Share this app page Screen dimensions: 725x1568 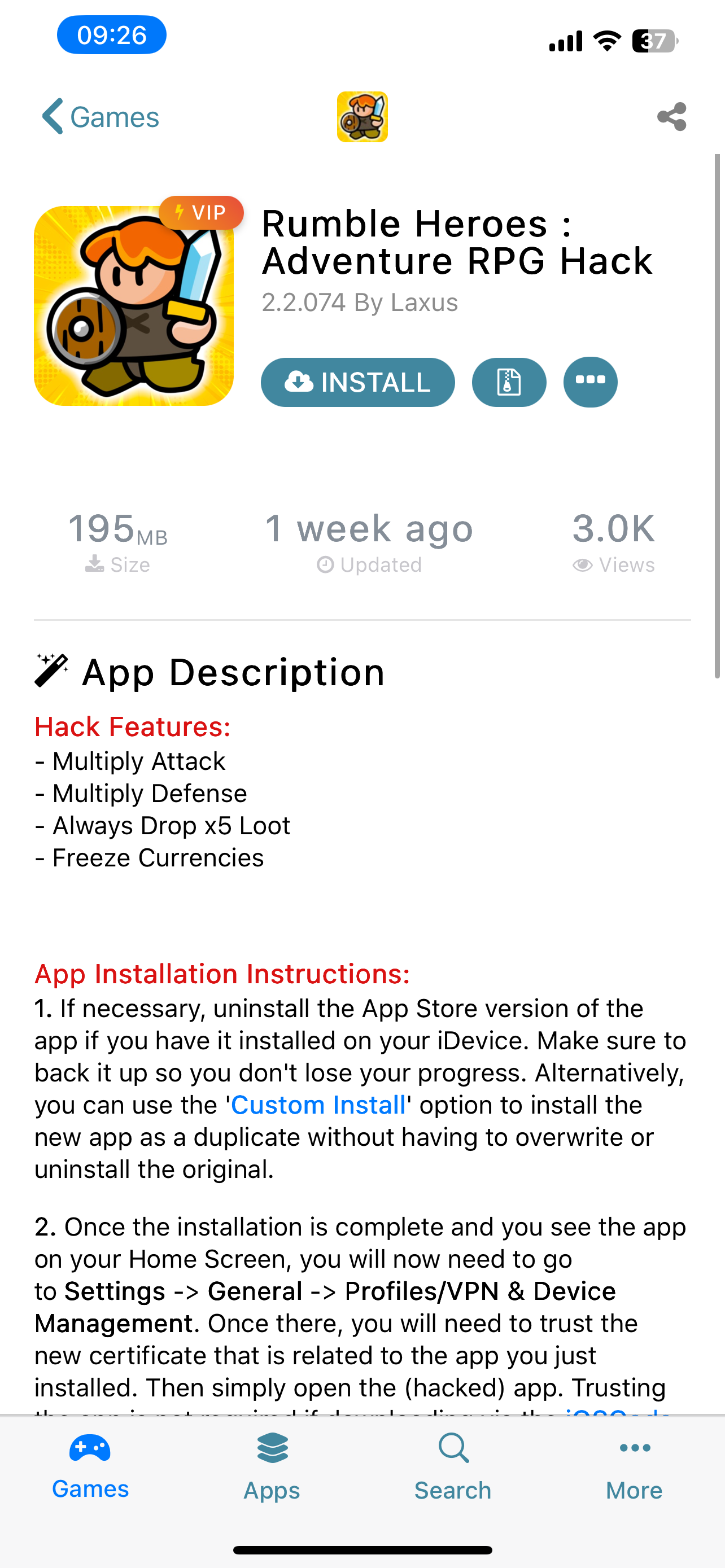tap(671, 116)
